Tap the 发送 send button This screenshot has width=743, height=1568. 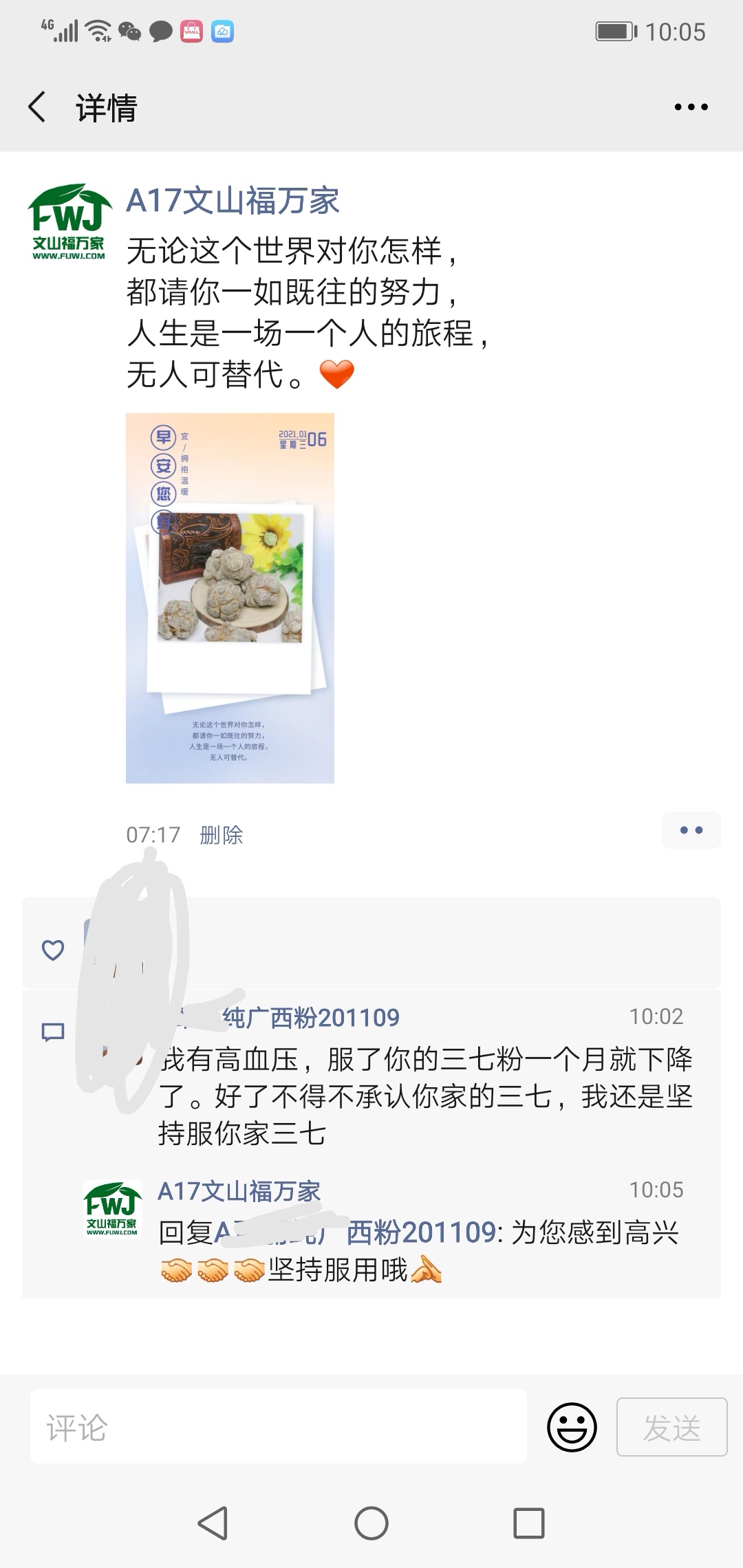pos(671,1428)
